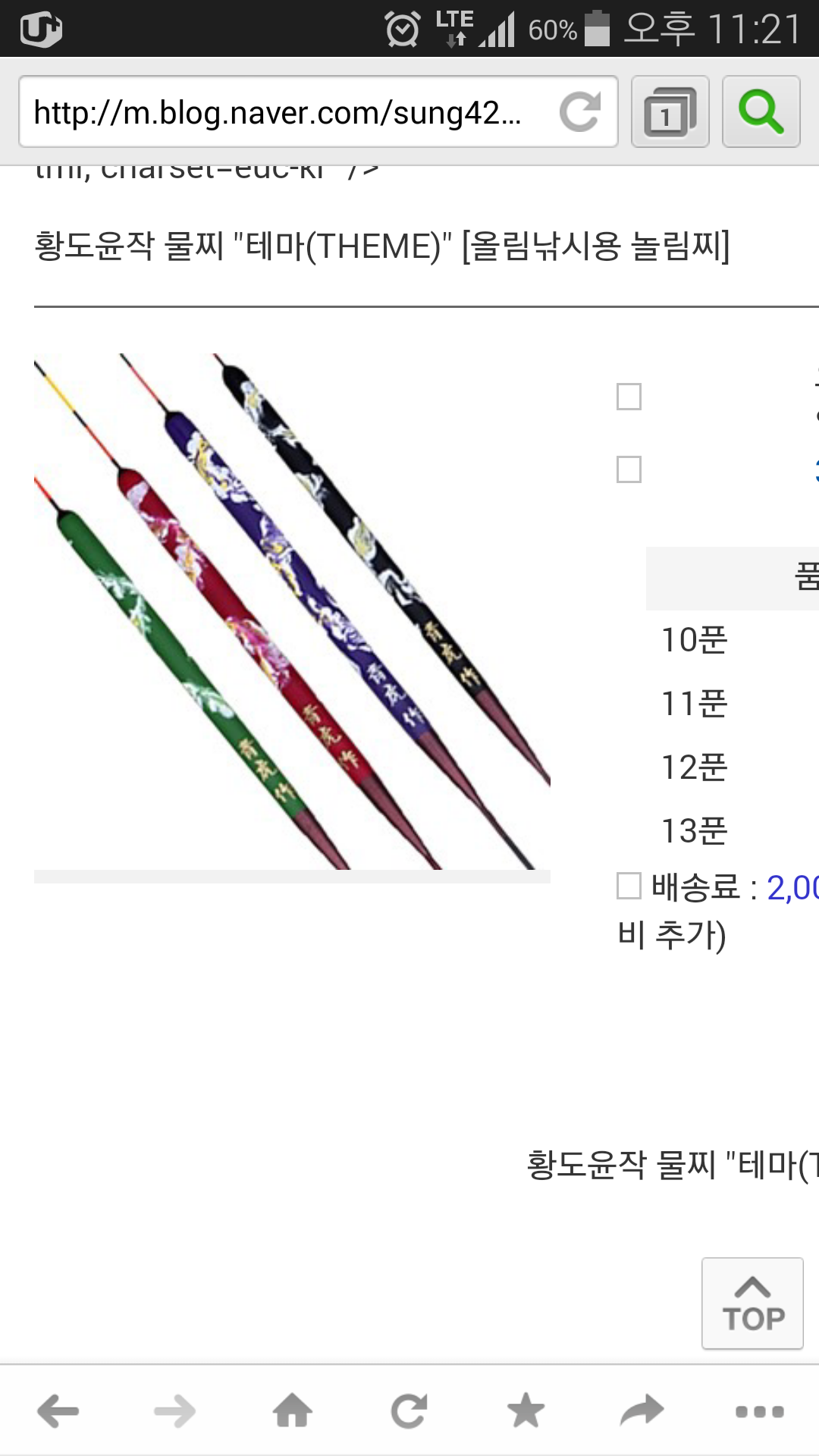
Task: Go forward in browser history
Action: (175, 1411)
